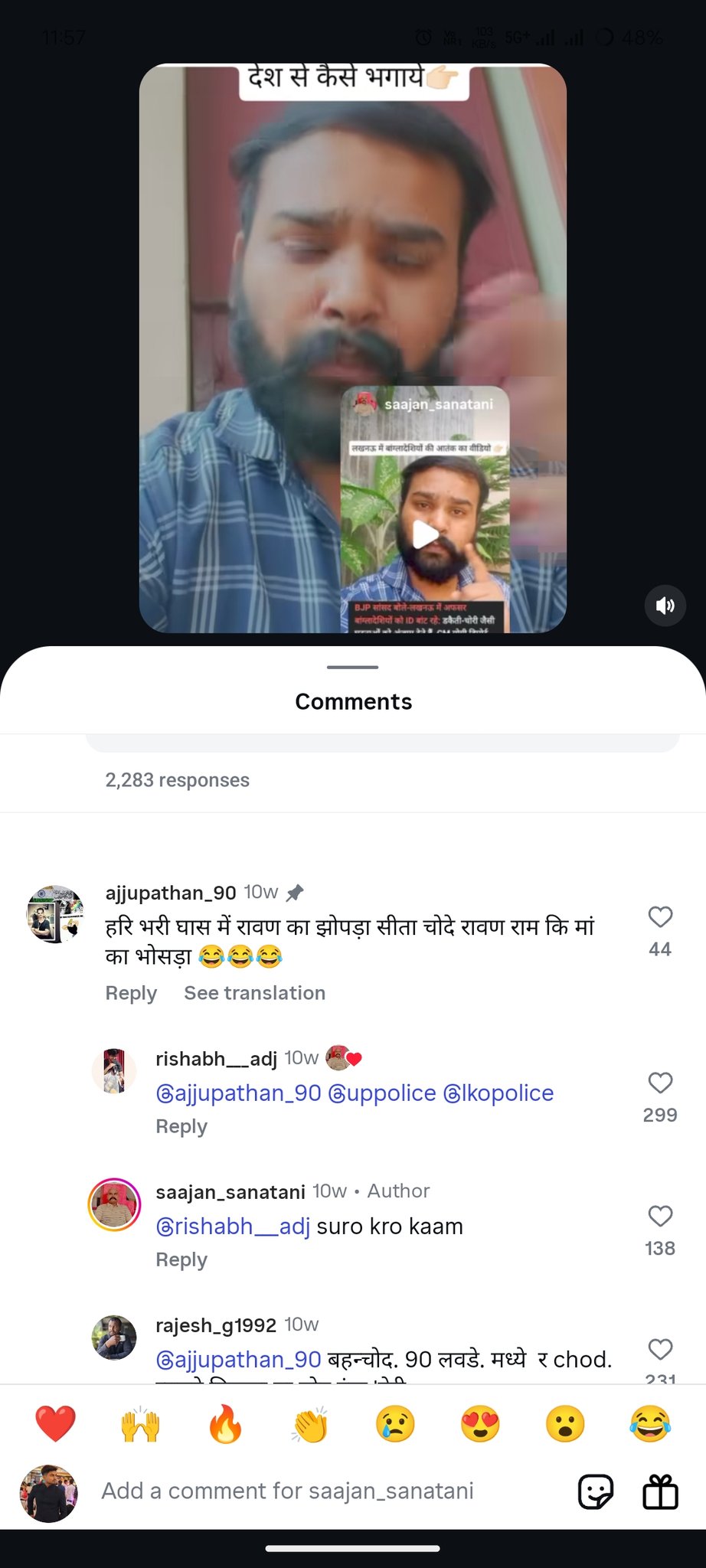The width and height of the screenshot is (706, 1568).
Task: Play the embedded saajan_sanatani video
Action: 425,534
